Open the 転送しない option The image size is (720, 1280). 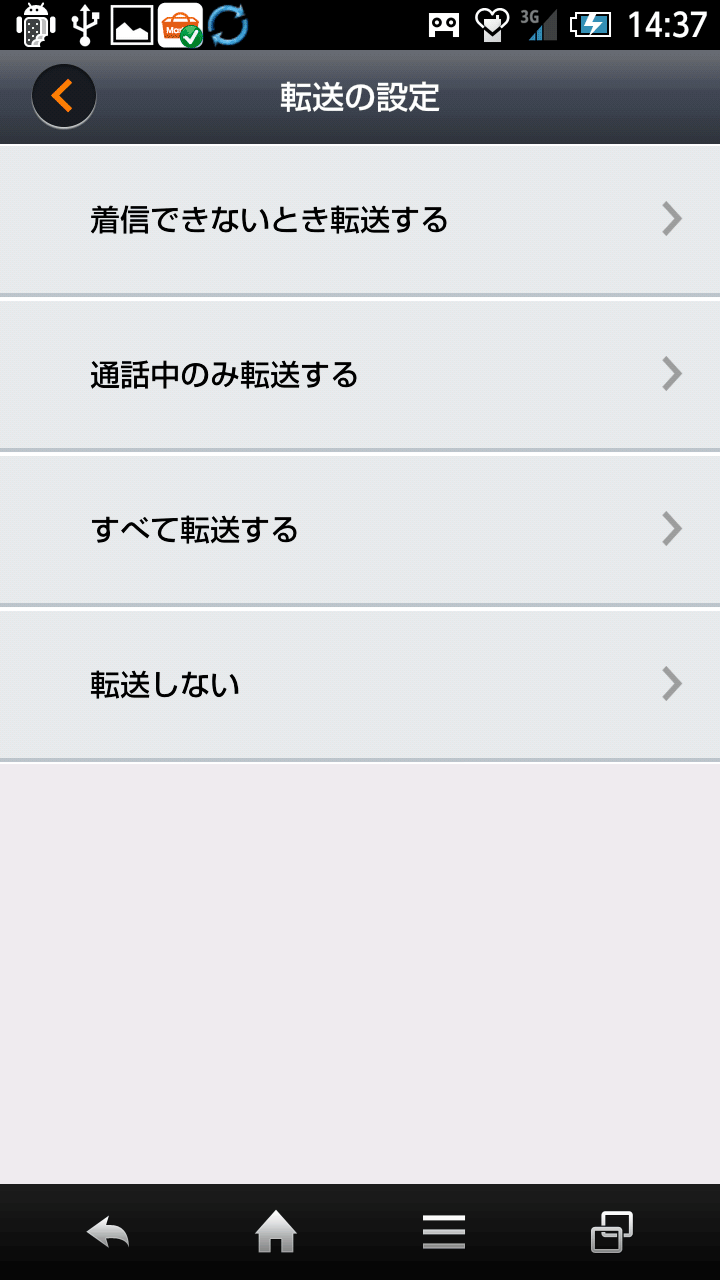[360, 684]
